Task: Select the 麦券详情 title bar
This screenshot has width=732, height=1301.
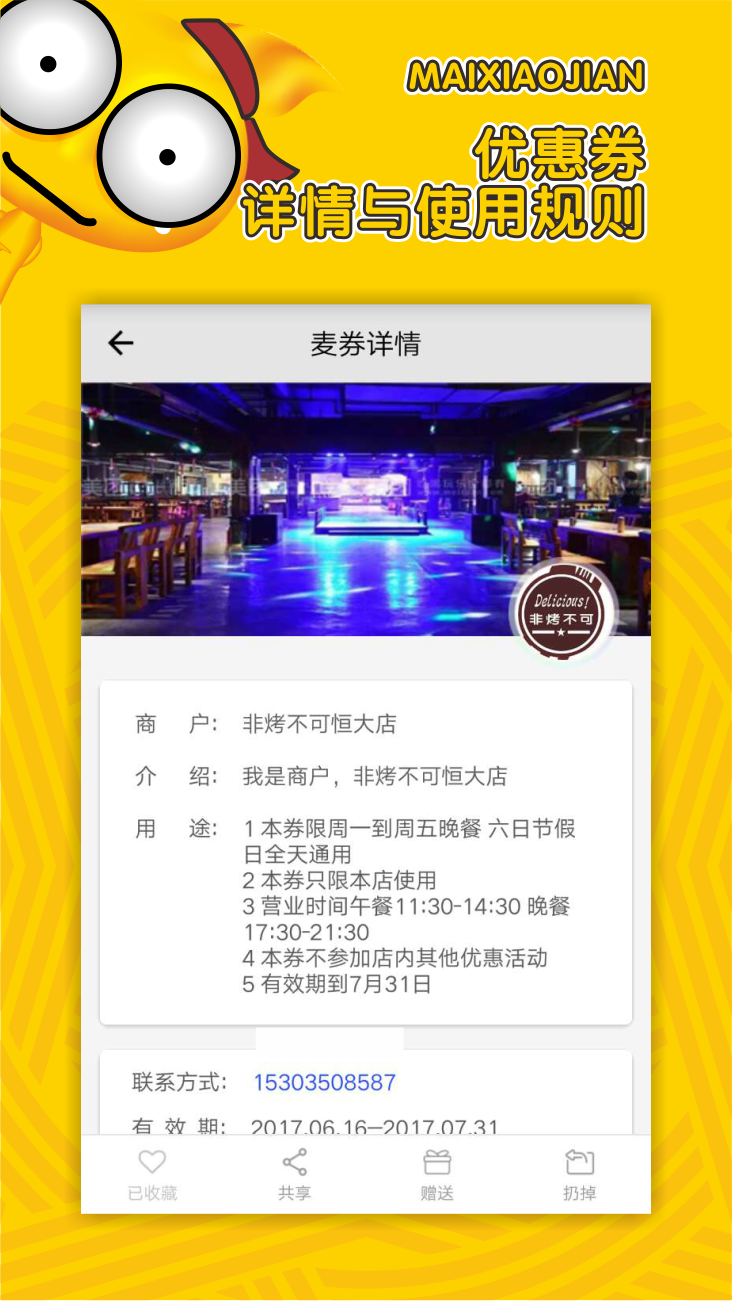Action: point(366,343)
